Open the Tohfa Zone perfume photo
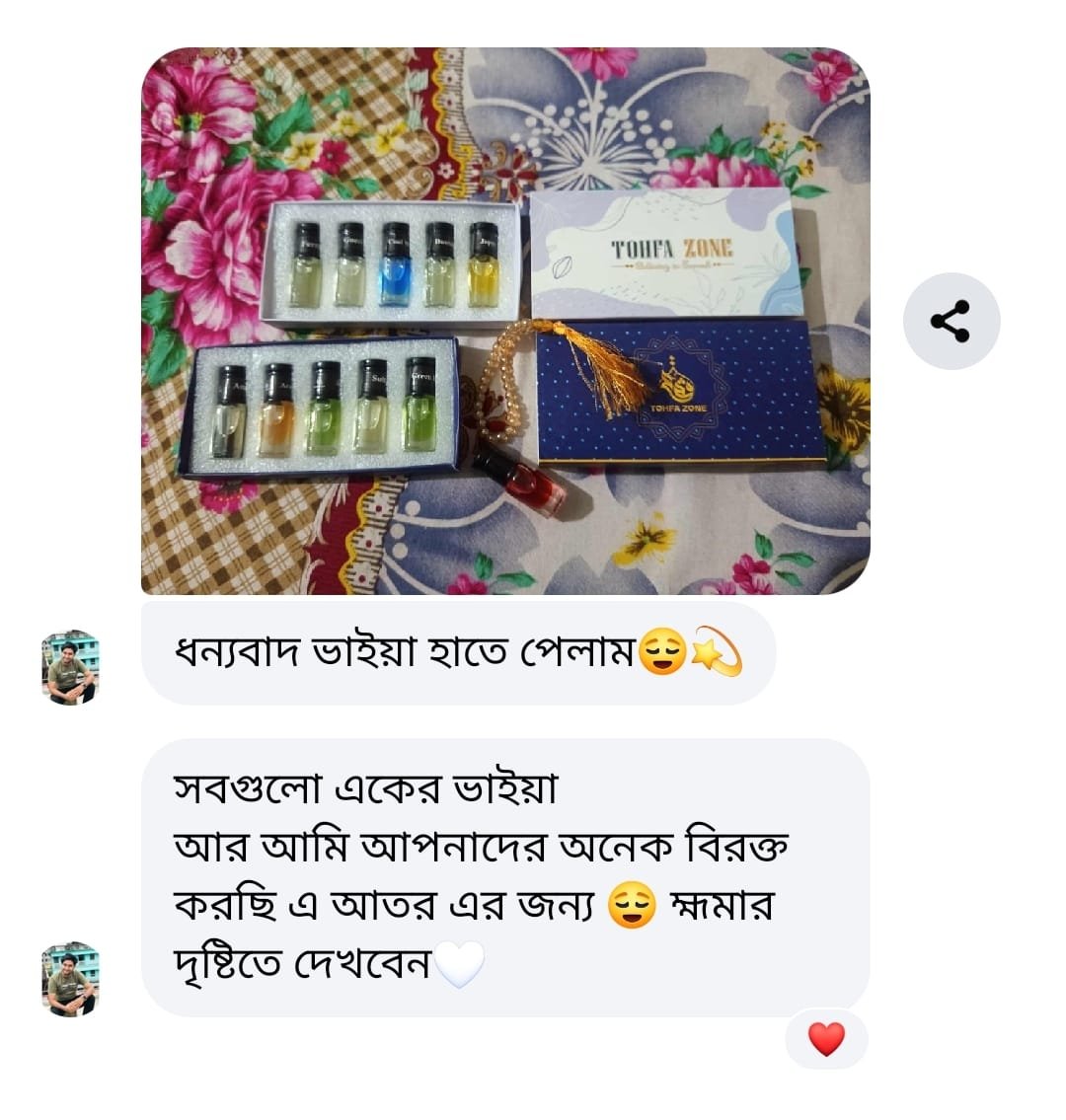Screen dimensions: 1066x1120 click(505, 322)
